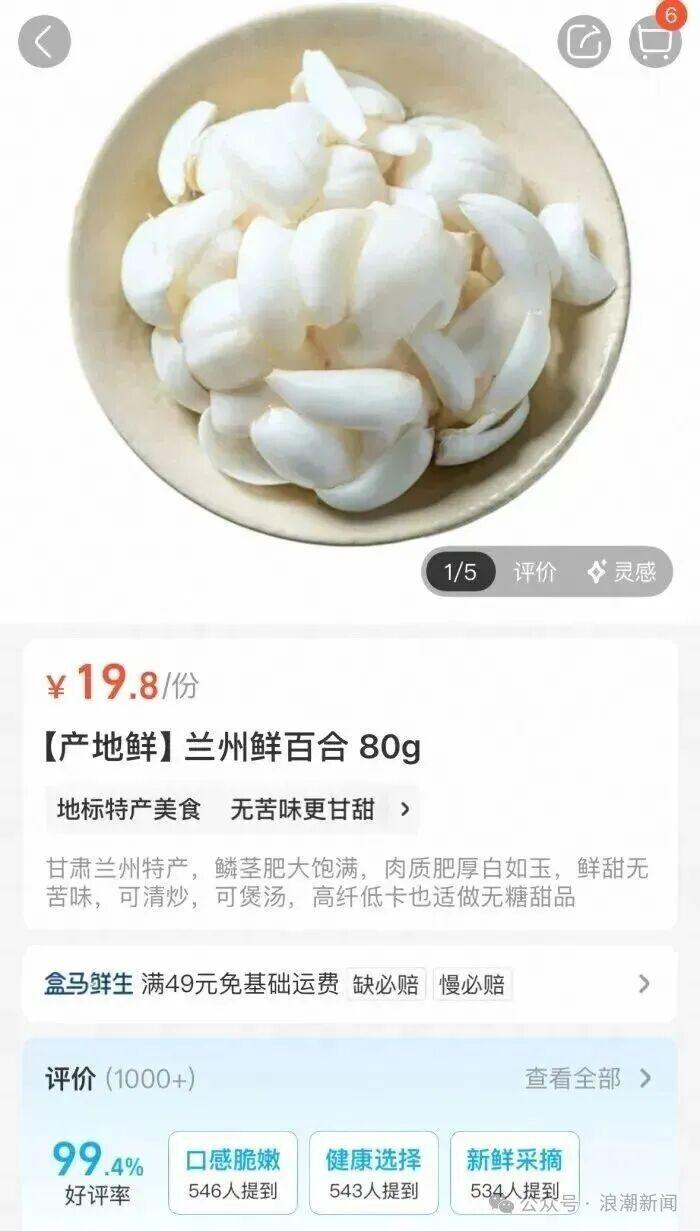The image size is (700, 1231).
Task: Share this Lanzhou lily product
Action: (x=583, y=42)
